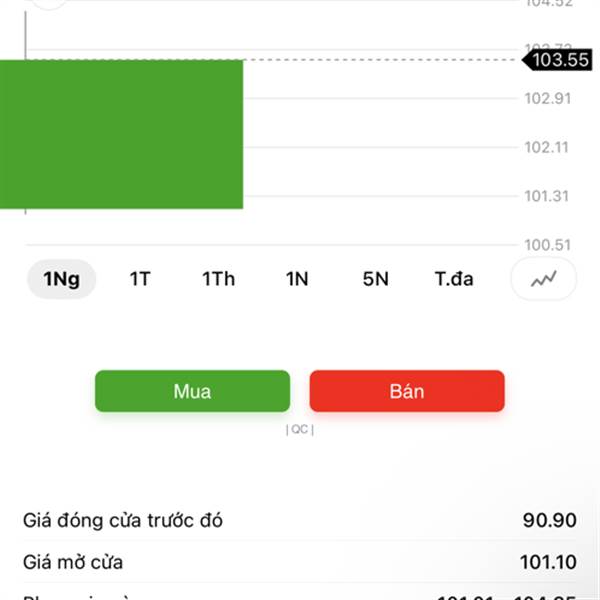Show the 1Th chart period
The height and width of the screenshot is (600, 600).
(x=218, y=279)
